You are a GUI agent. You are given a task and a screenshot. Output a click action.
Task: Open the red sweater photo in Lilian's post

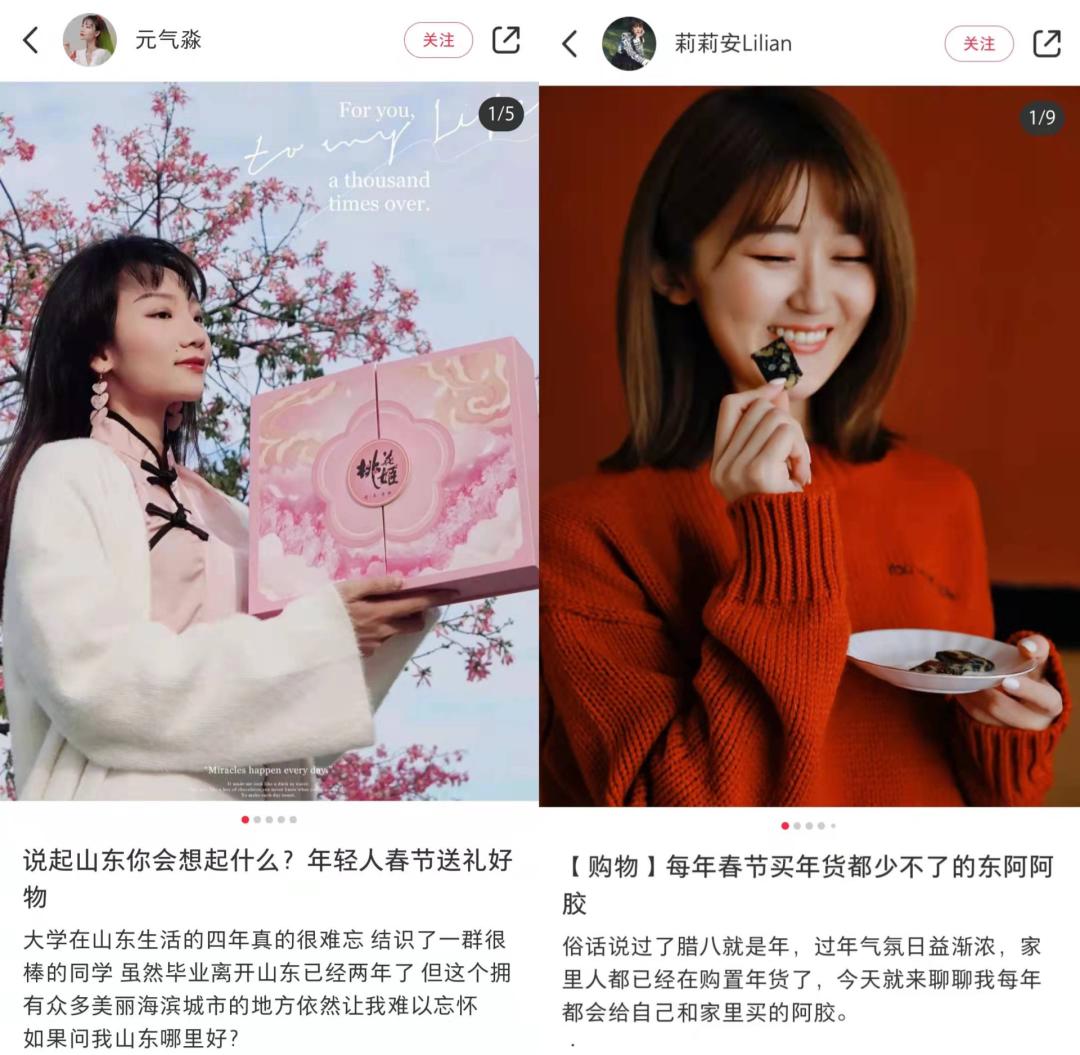pos(808,445)
